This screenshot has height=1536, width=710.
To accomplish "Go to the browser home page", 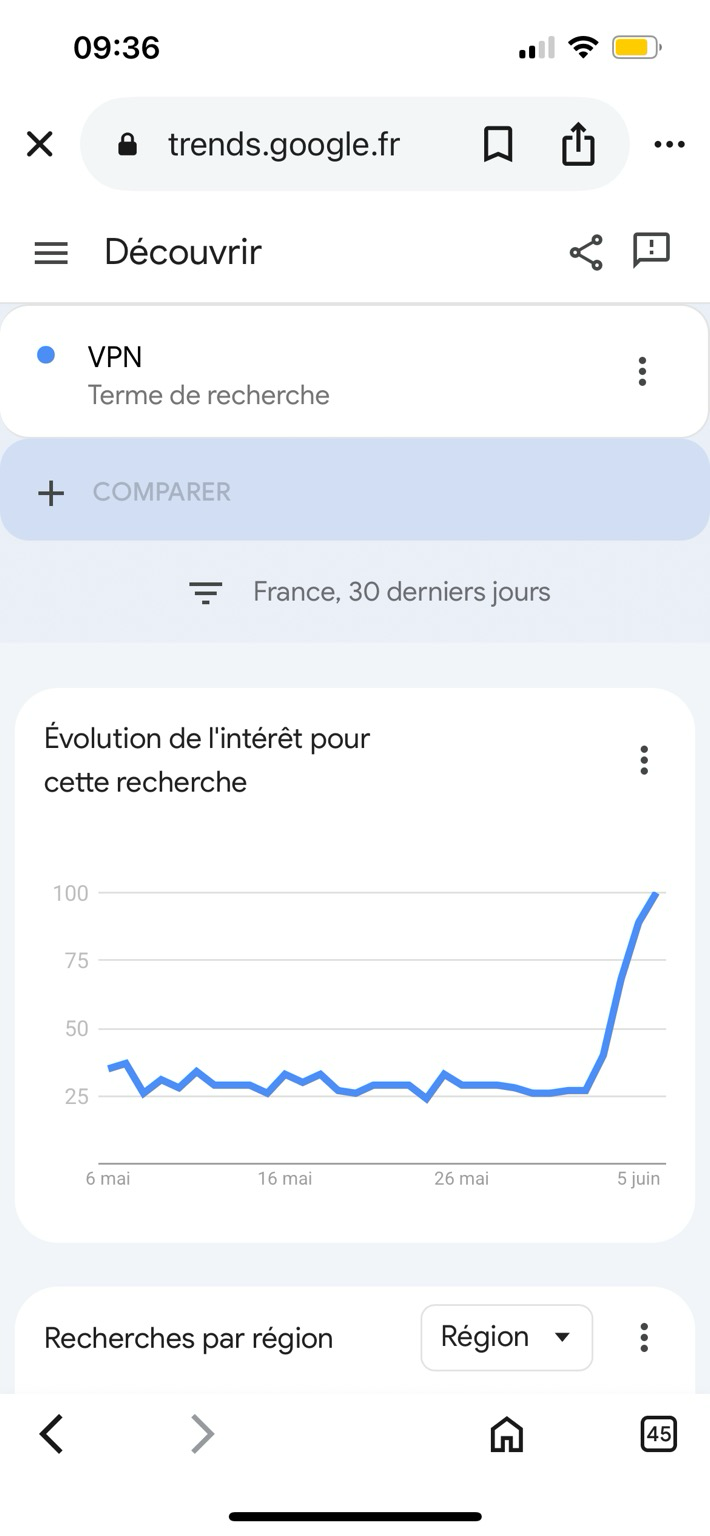I will [507, 1435].
